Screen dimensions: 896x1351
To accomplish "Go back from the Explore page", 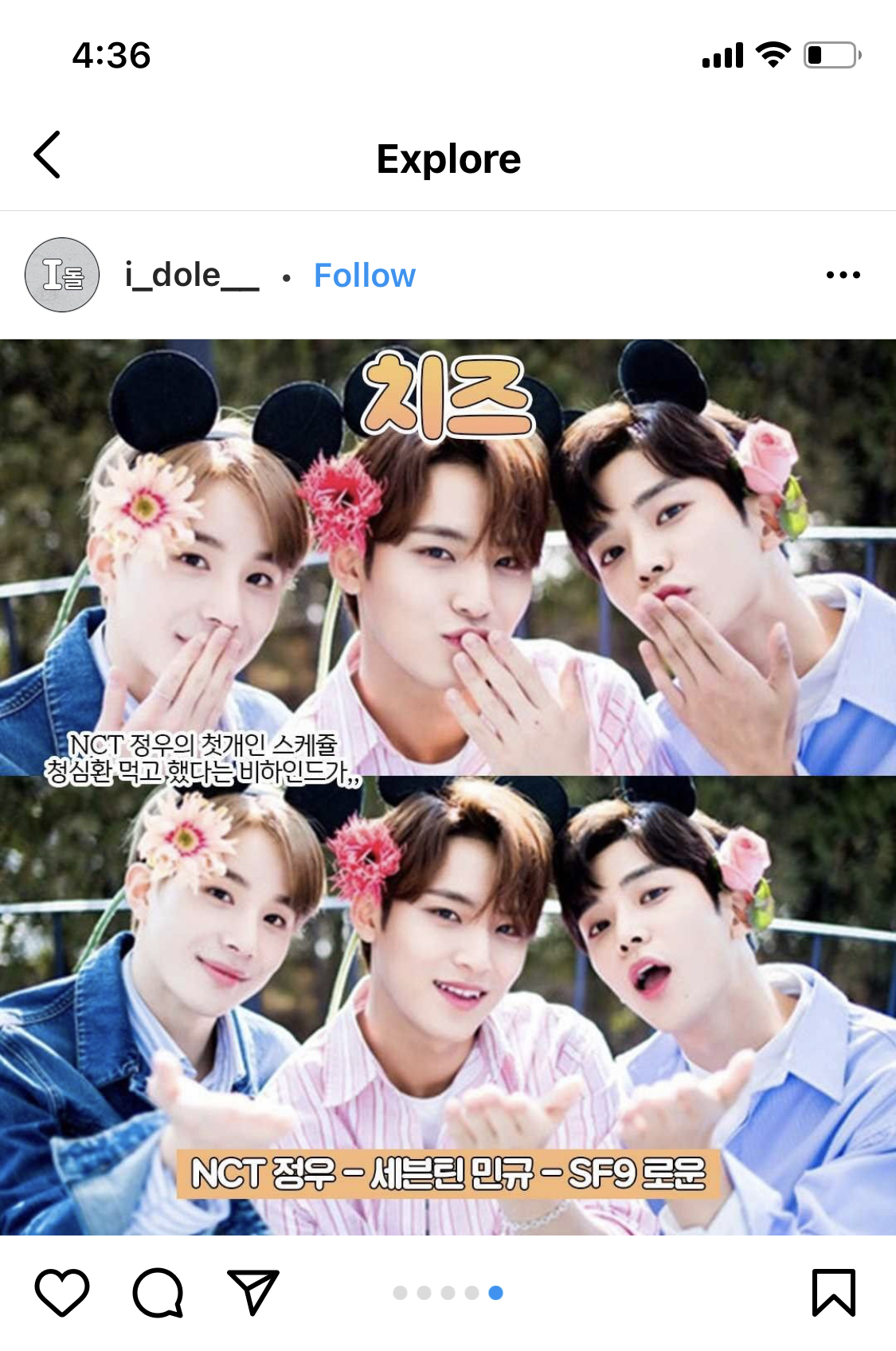I will click(48, 155).
